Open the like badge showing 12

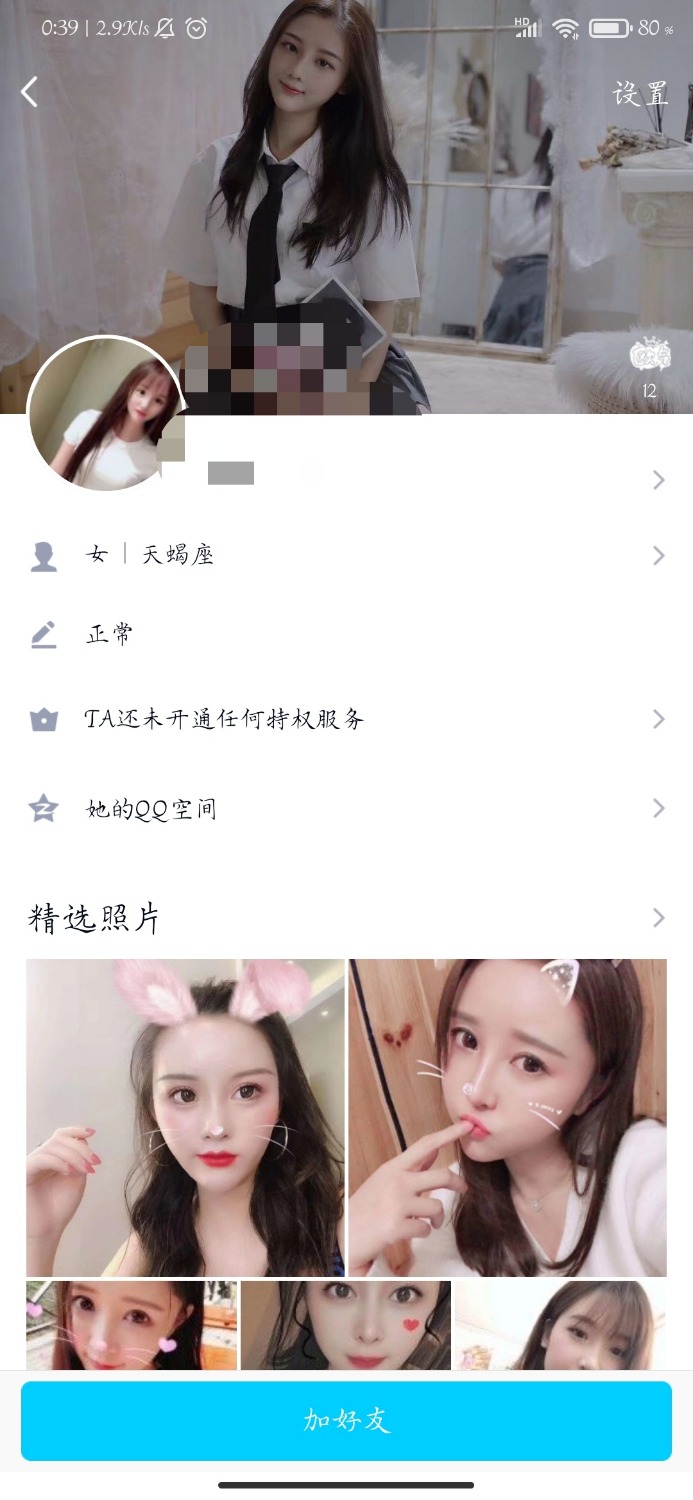point(650,365)
